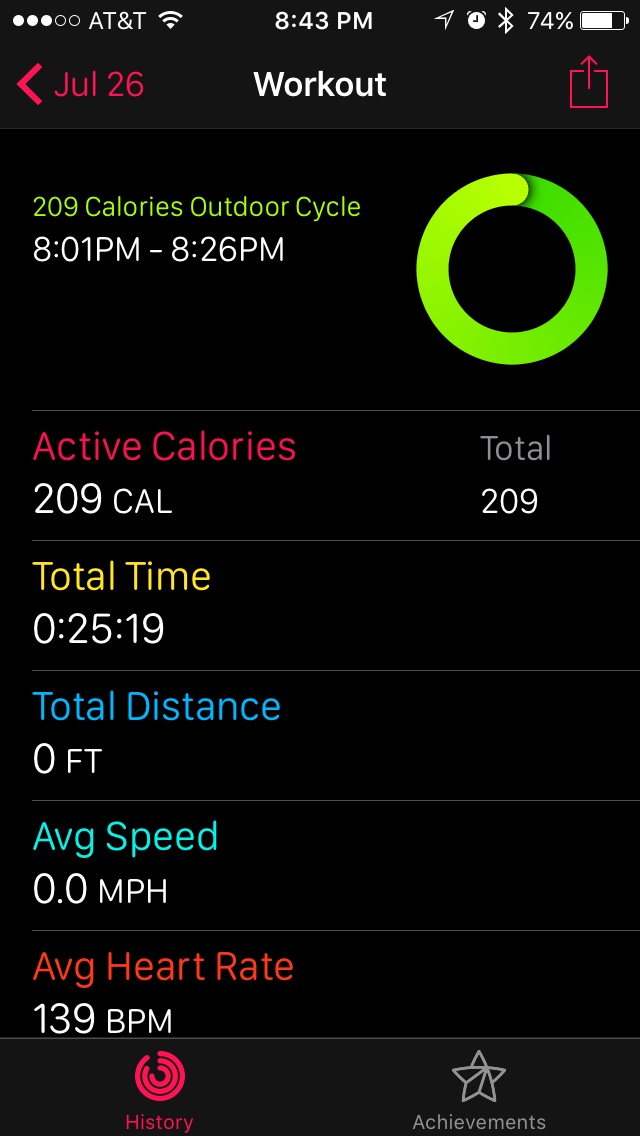Image resolution: width=640 pixels, height=1136 pixels.
Task: Switch to the History tab
Action: pos(159,1088)
